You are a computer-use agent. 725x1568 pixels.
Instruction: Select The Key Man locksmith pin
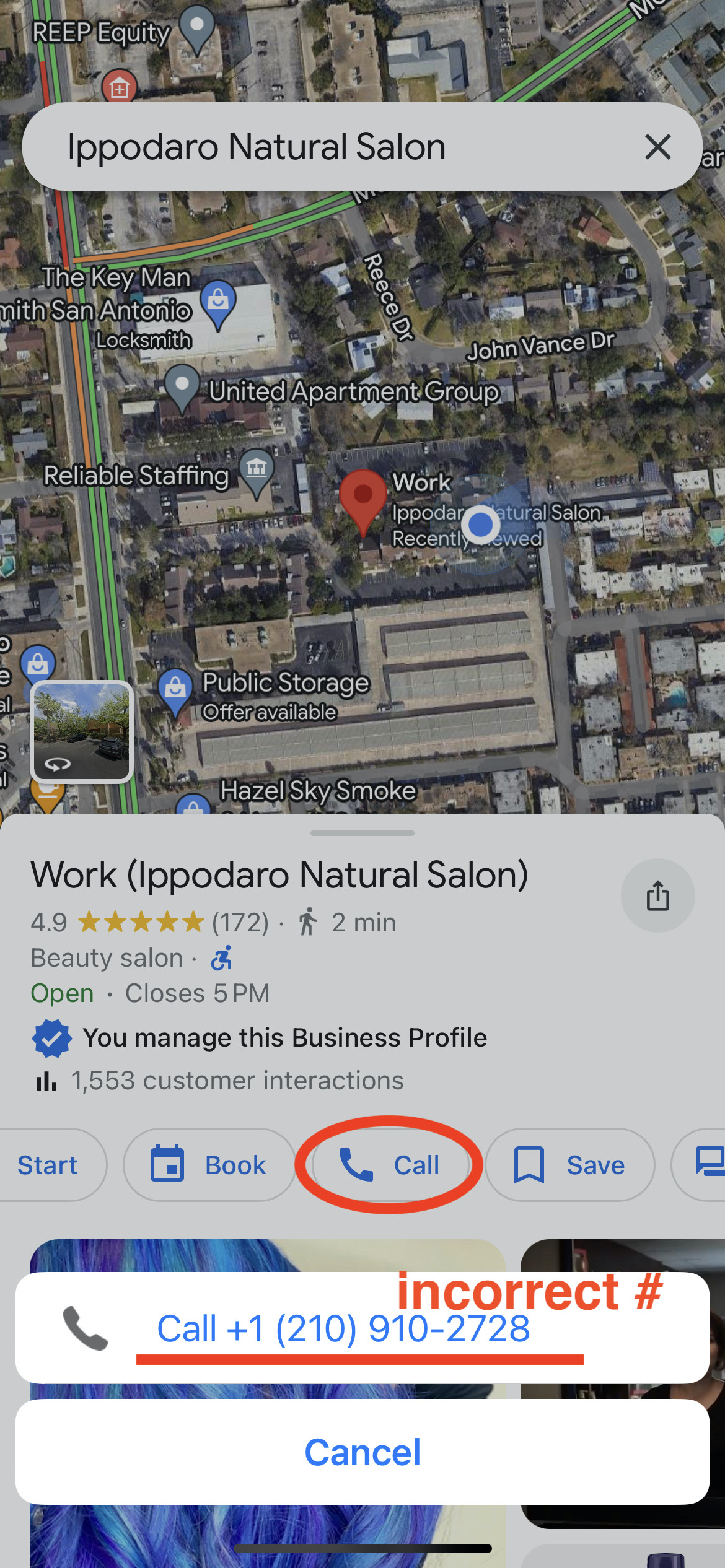pyautogui.click(x=218, y=303)
